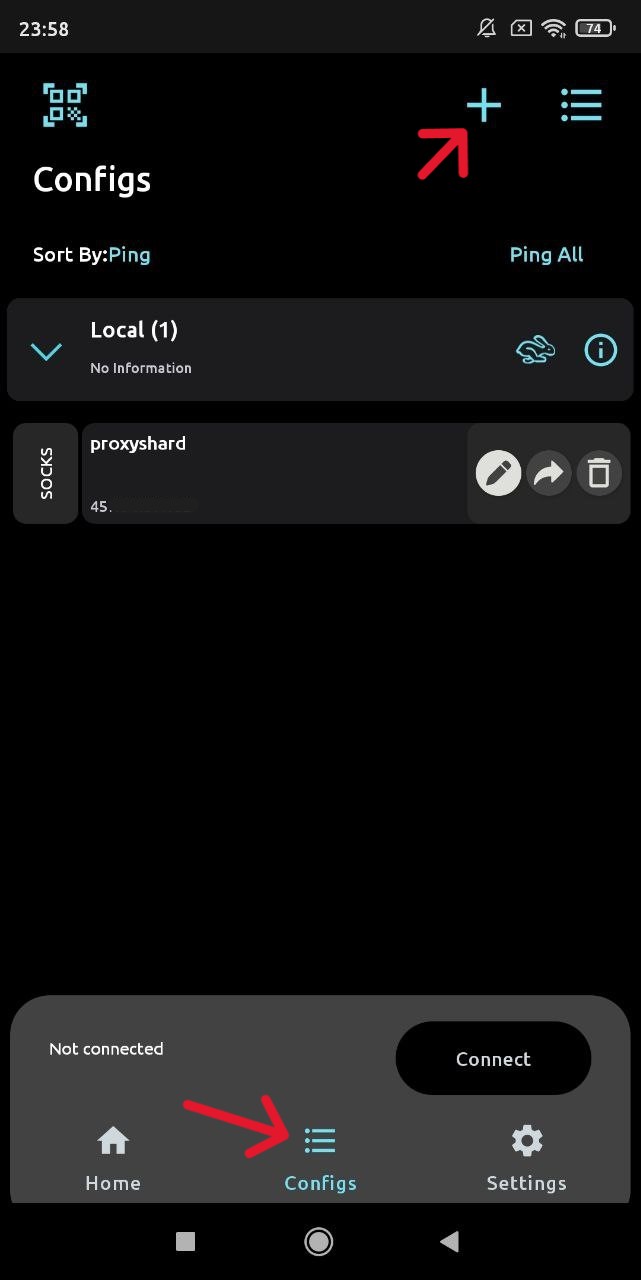Open the top-right list menu
The height and width of the screenshot is (1280, 641).
pos(581,105)
